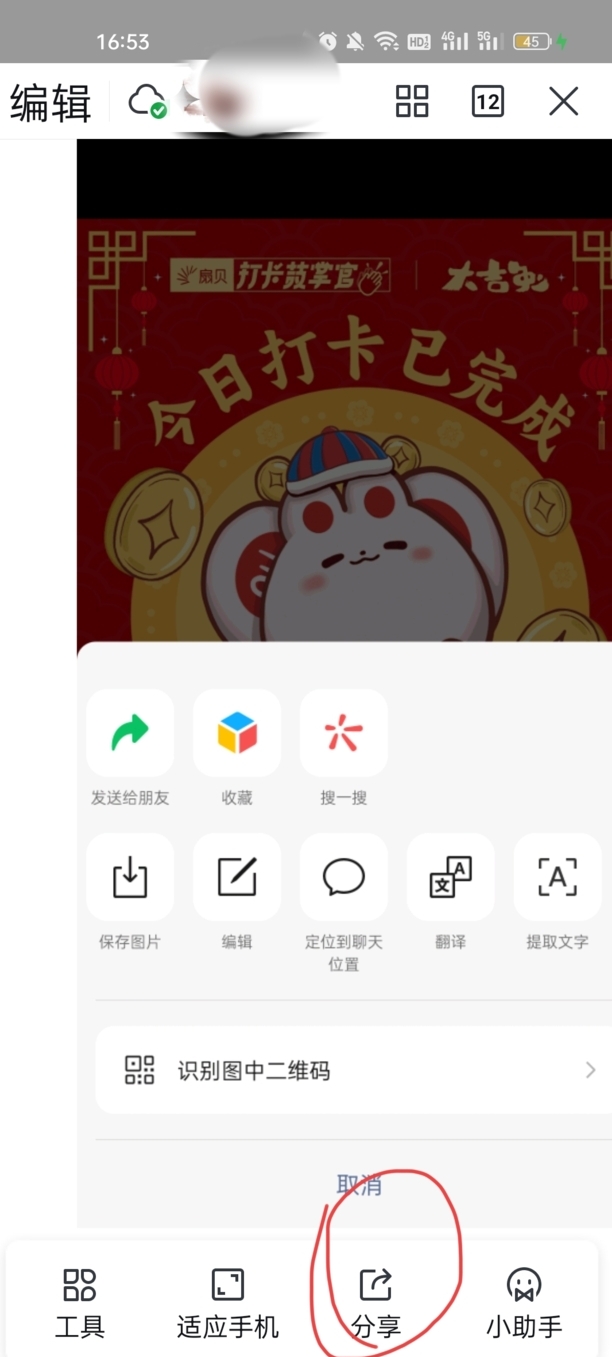Open the 小助手 assistant
This screenshot has width=612, height=1357.
(524, 1302)
